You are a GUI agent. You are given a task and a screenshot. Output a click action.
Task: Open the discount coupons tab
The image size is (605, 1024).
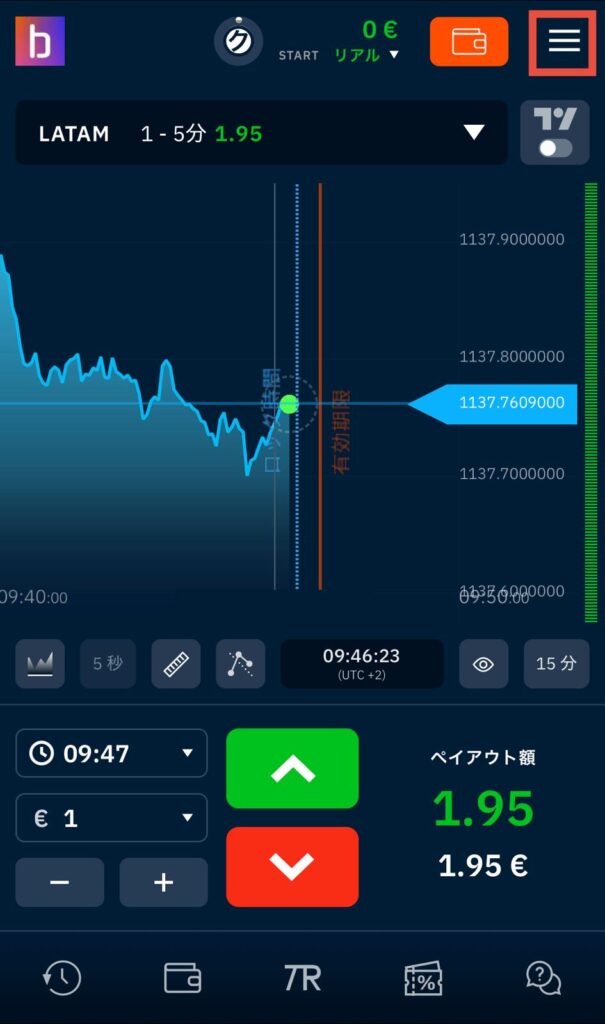[x=423, y=978]
